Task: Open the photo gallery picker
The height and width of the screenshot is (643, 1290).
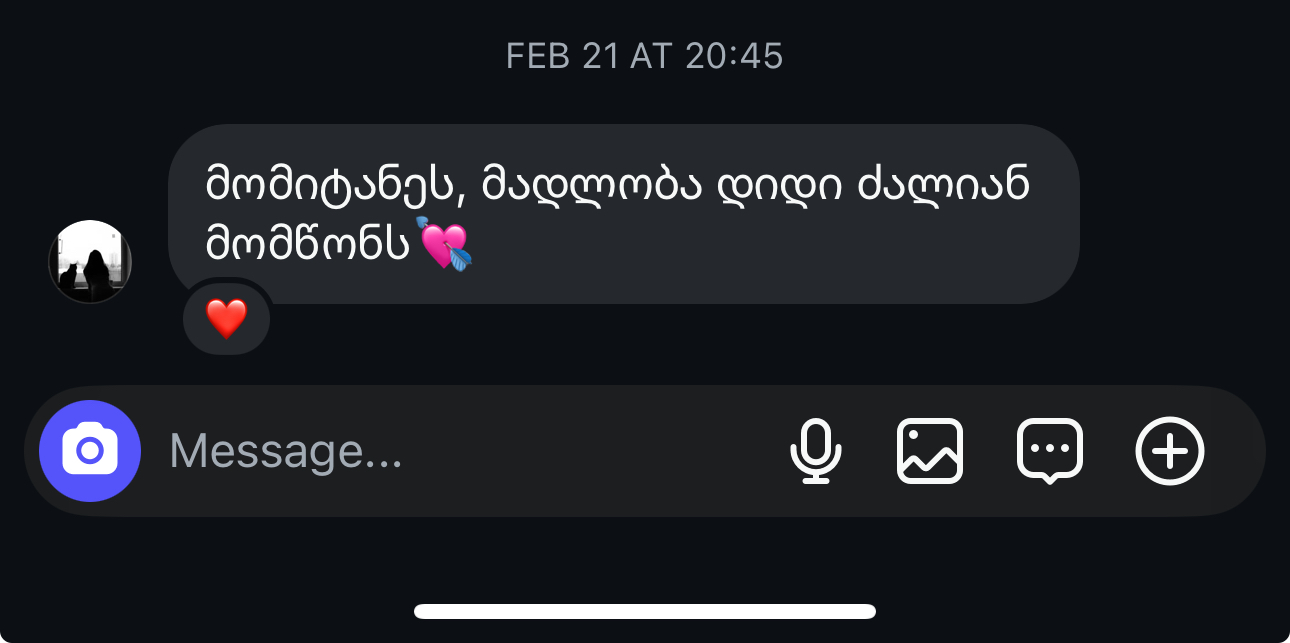Action: [x=930, y=451]
